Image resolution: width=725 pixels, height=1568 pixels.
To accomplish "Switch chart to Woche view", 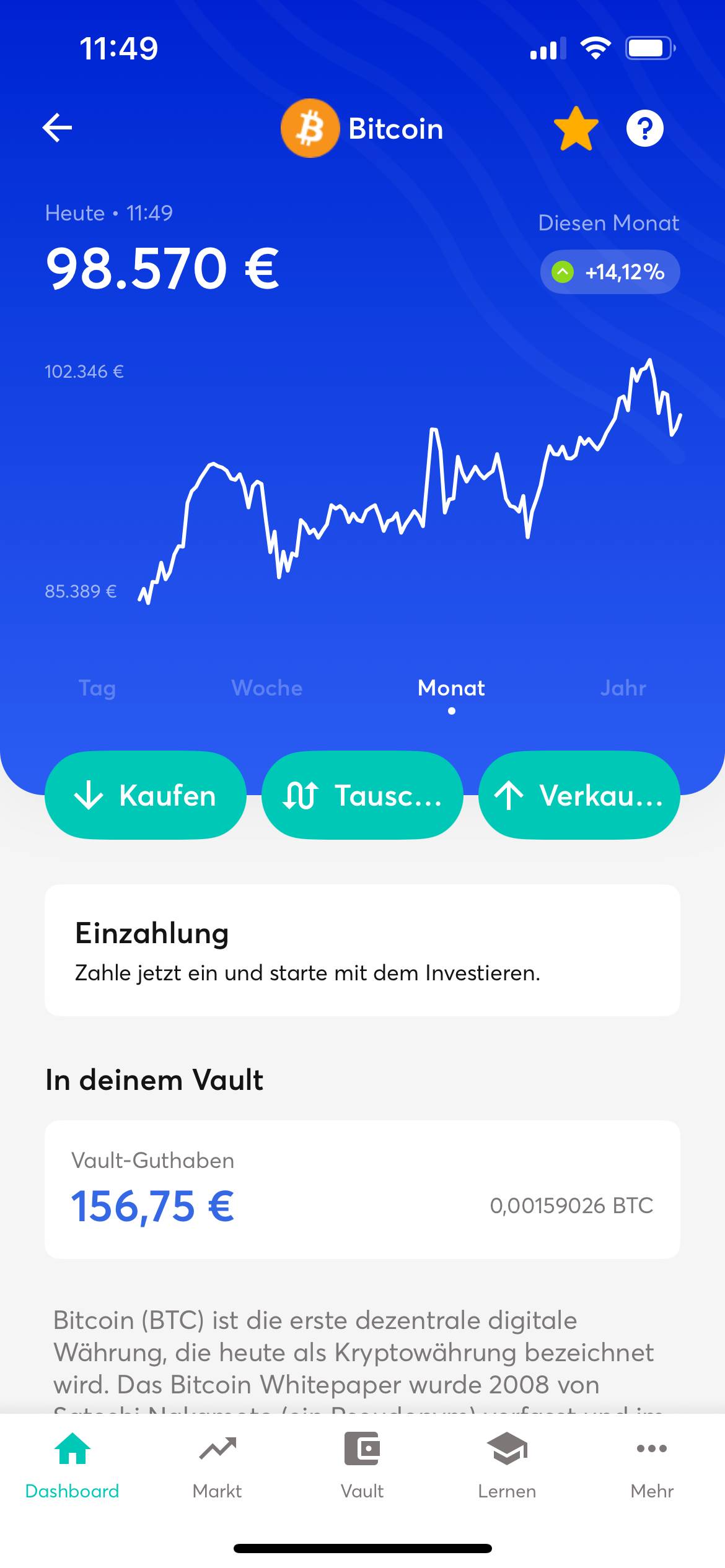I will pos(267,688).
